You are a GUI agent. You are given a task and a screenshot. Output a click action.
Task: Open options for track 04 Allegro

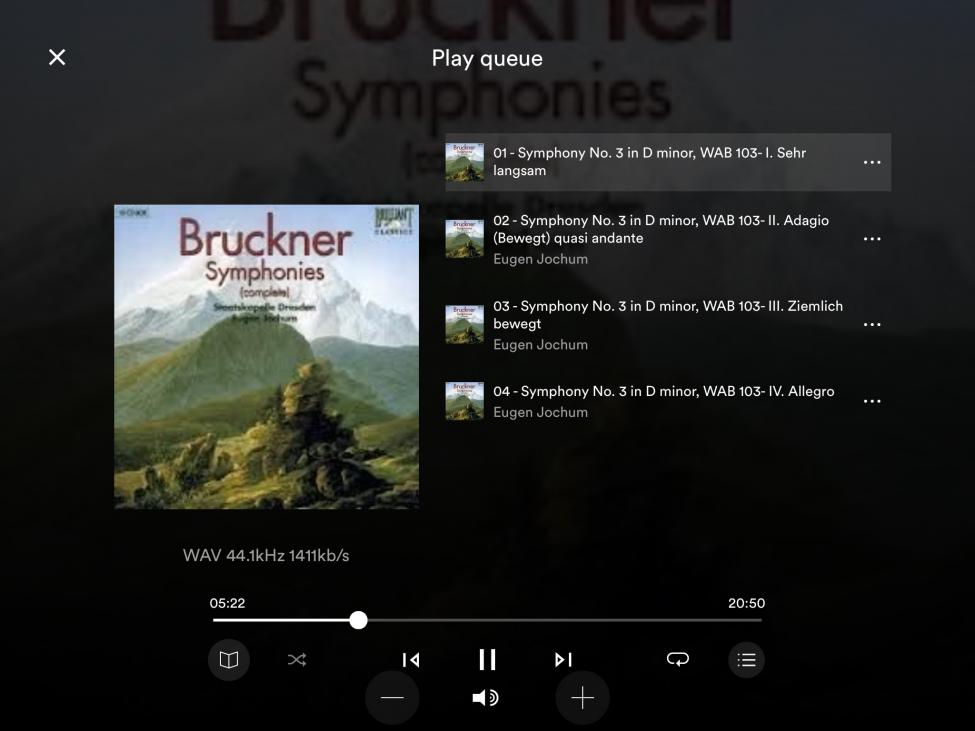tap(872, 401)
